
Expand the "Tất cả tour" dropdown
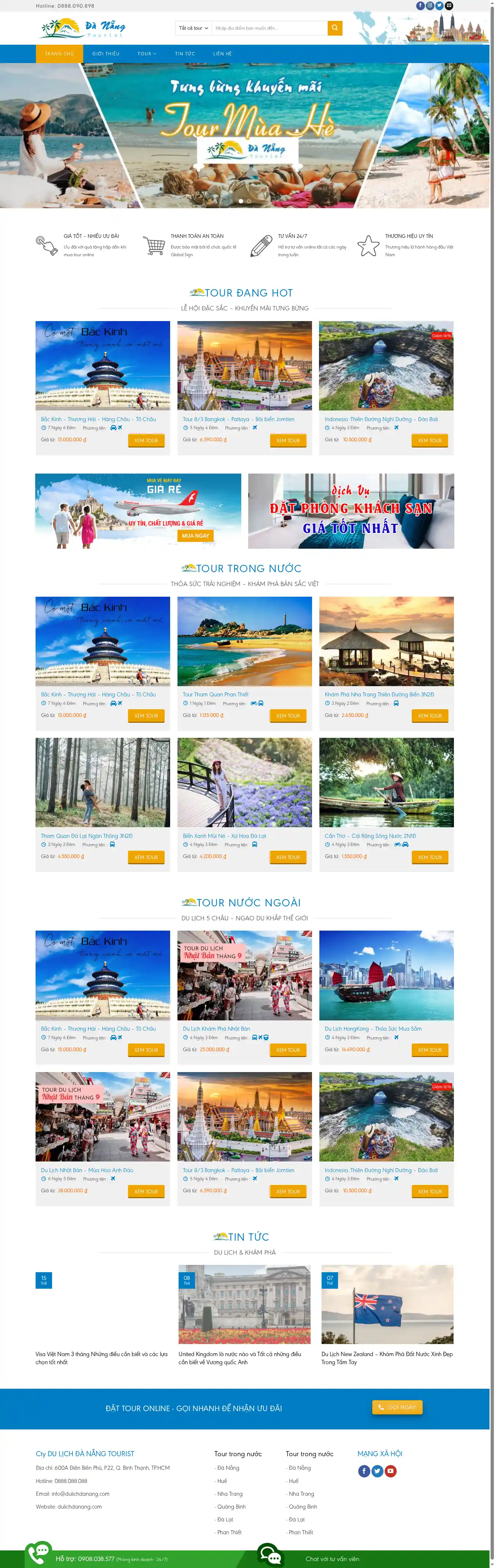[x=193, y=28]
